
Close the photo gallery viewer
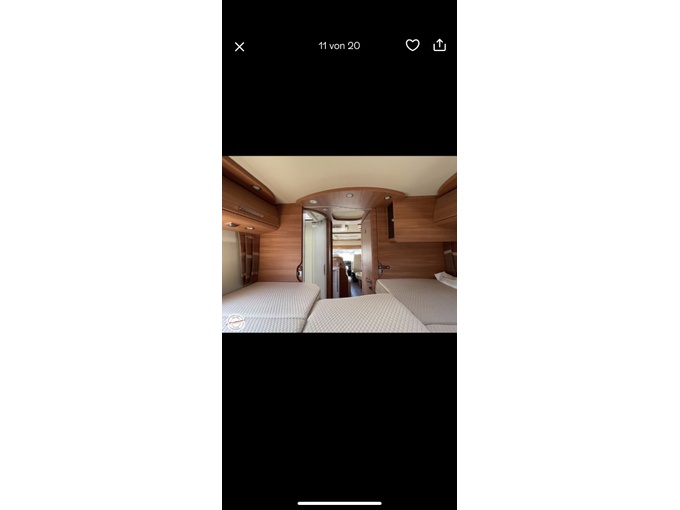pos(239,47)
